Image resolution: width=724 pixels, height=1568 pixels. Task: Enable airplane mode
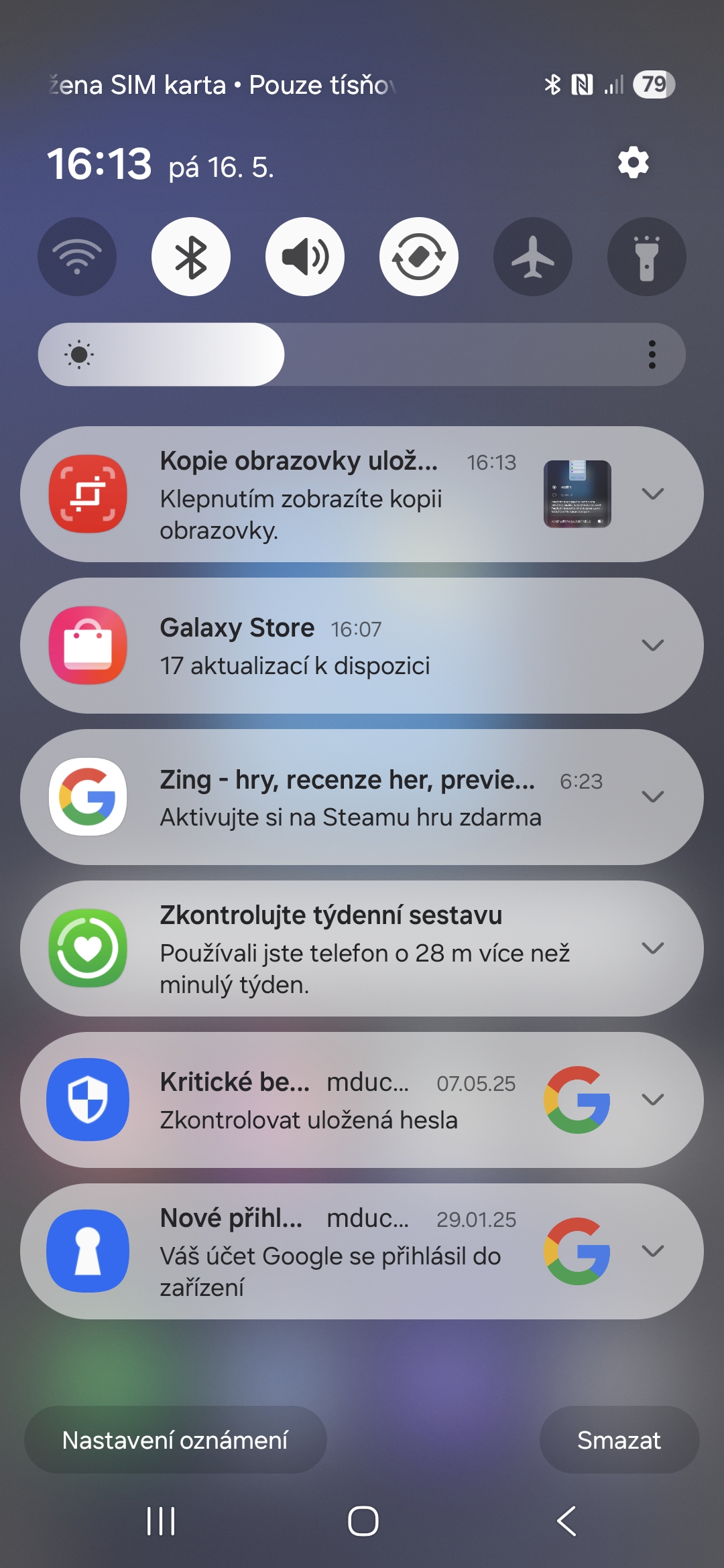533,257
